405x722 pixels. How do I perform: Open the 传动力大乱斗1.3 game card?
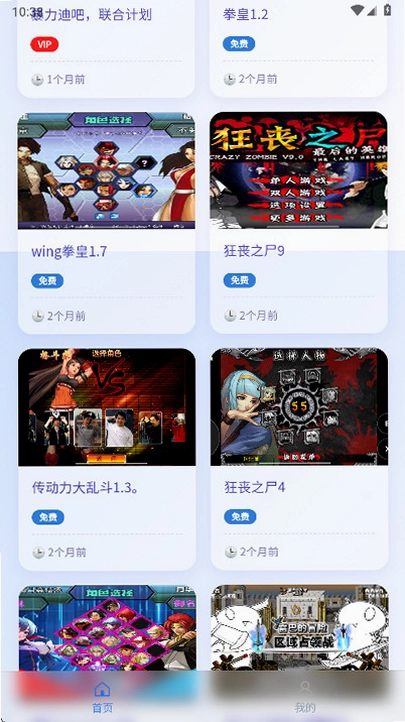tap(107, 459)
